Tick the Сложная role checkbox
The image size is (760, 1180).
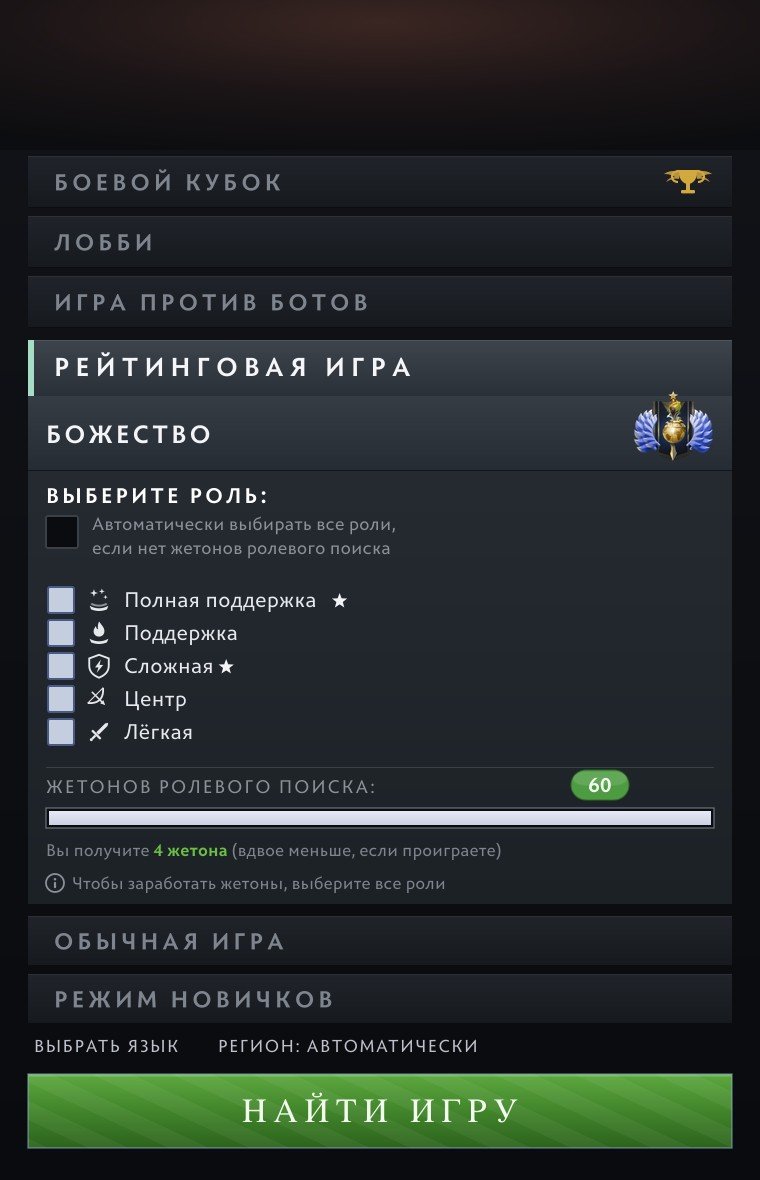click(x=61, y=666)
